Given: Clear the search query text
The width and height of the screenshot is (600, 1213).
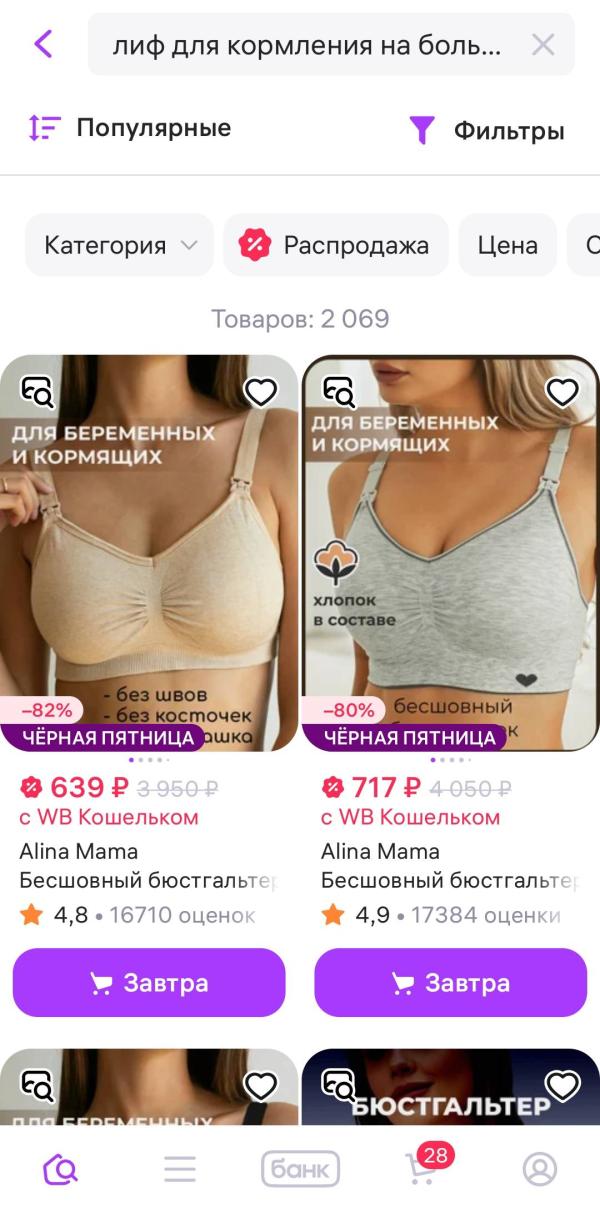Looking at the screenshot, I should pyautogui.click(x=542, y=44).
